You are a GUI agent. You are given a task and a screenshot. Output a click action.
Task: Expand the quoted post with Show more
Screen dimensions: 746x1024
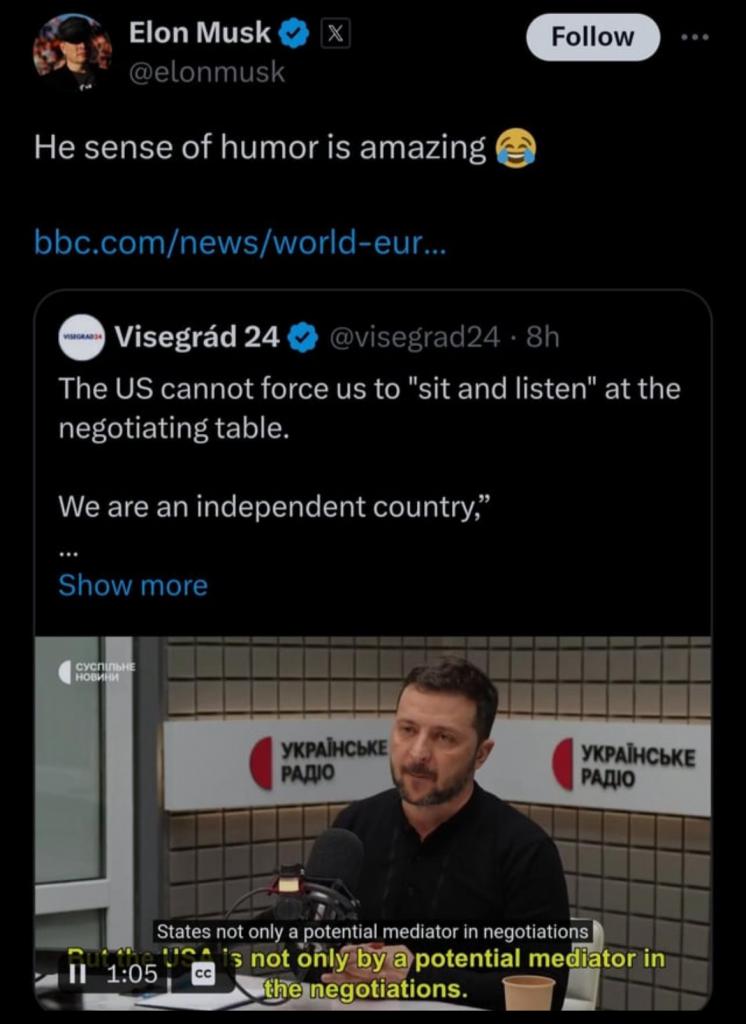tap(132, 585)
